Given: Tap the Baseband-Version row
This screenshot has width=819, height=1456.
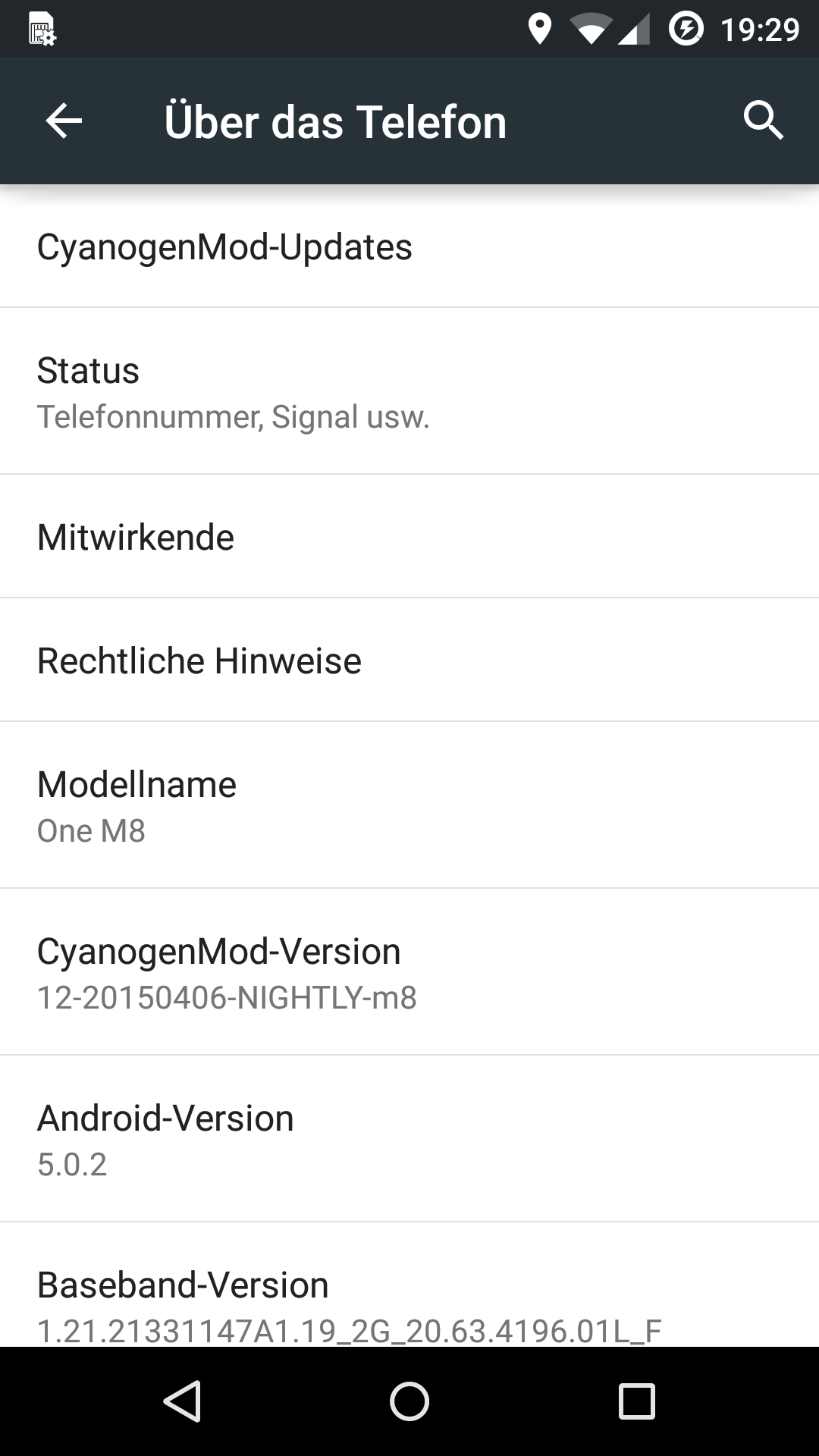Looking at the screenshot, I should [409, 1285].
